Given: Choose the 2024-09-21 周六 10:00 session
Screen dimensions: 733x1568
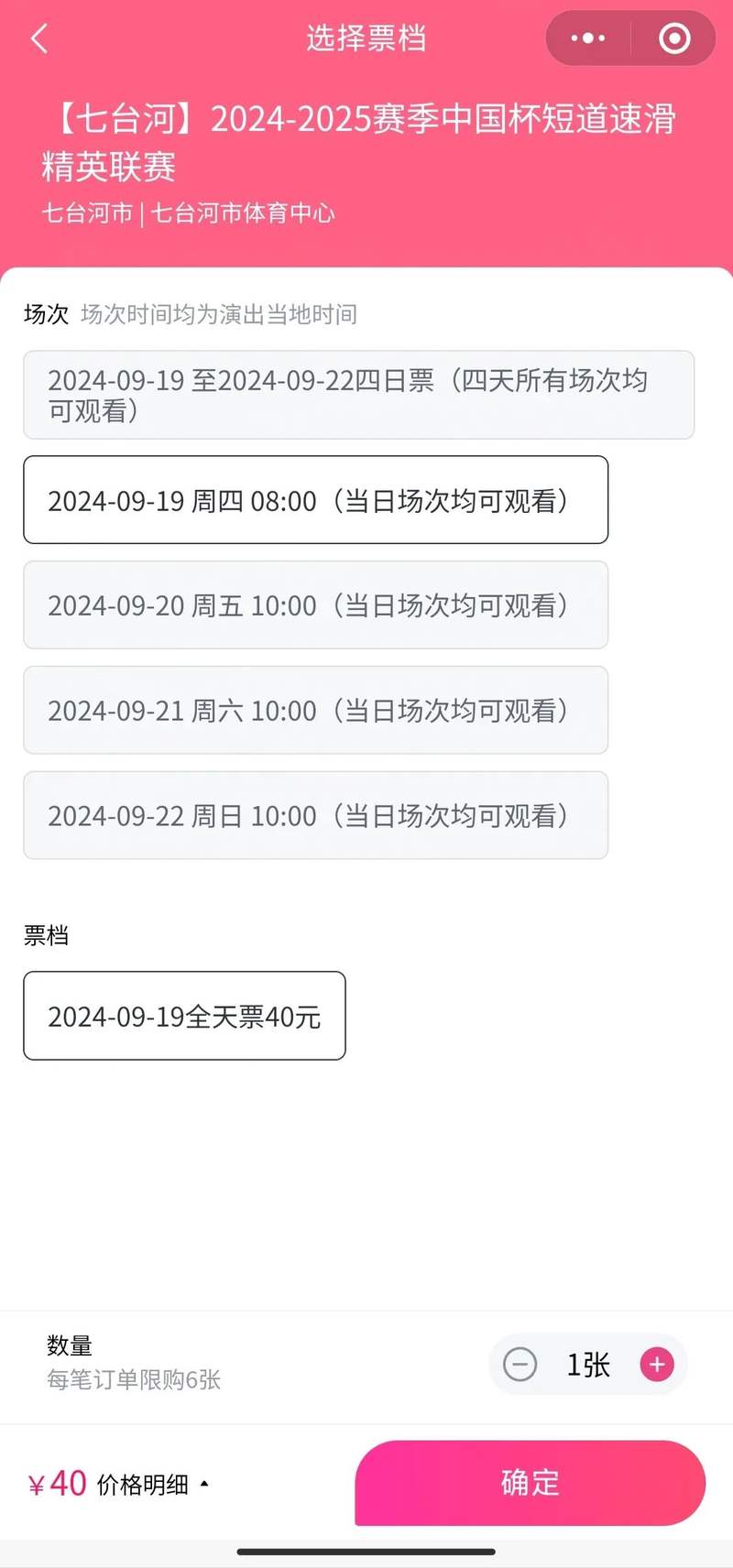Looking at the screenshot, I should point(315,711).
